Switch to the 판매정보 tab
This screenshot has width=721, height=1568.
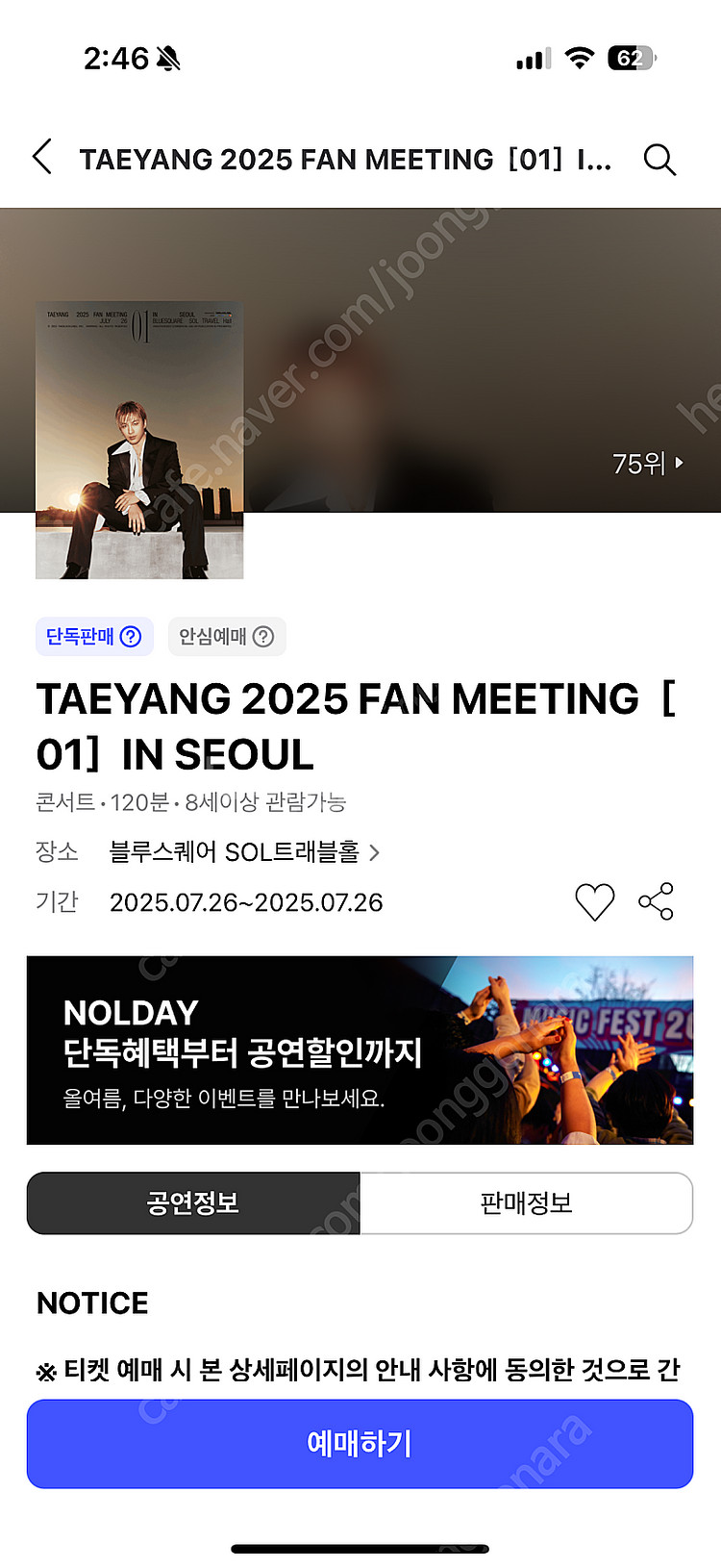point(526,1202)
